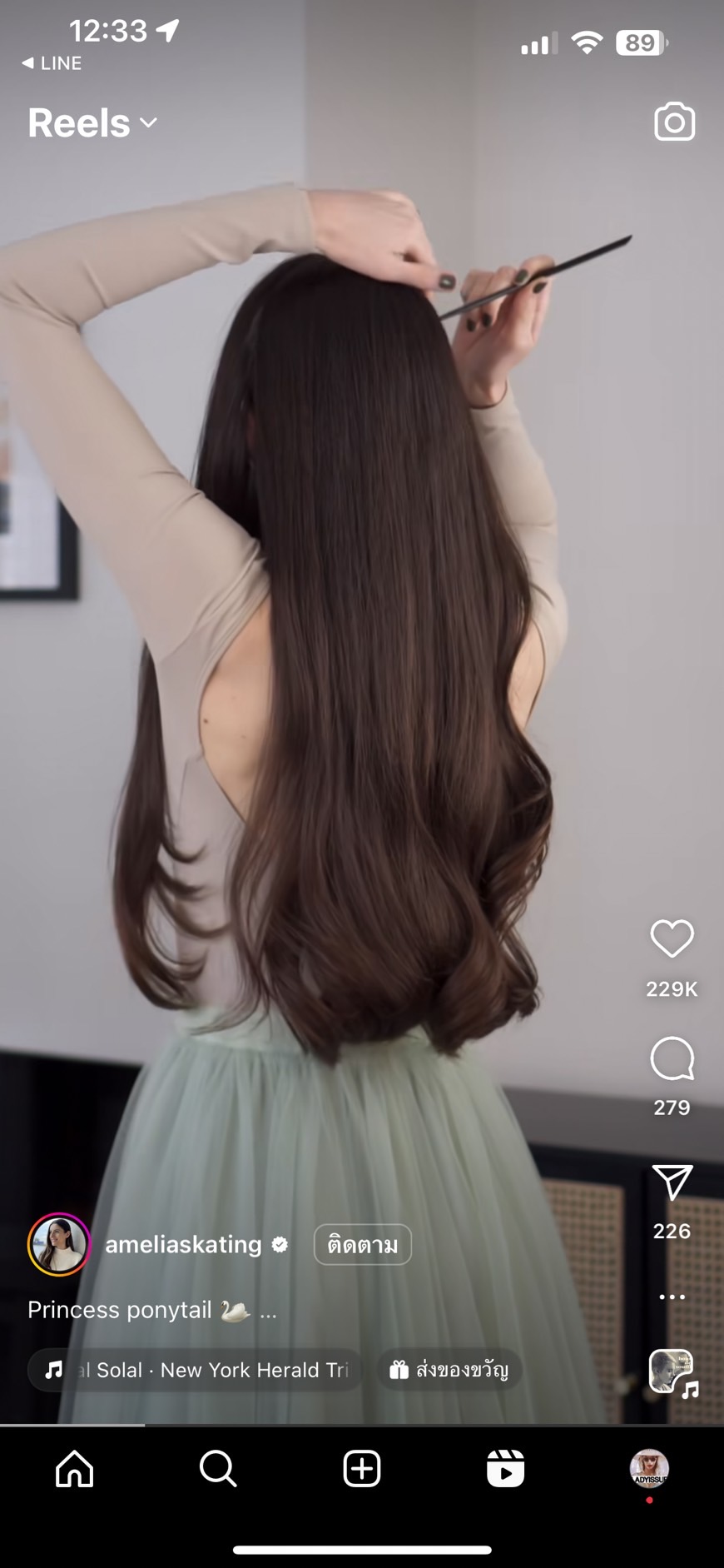Image resolution: width=724 pixels, height=1568 pixels.
Task: Return to the LINE app
Action: [52, 63]
